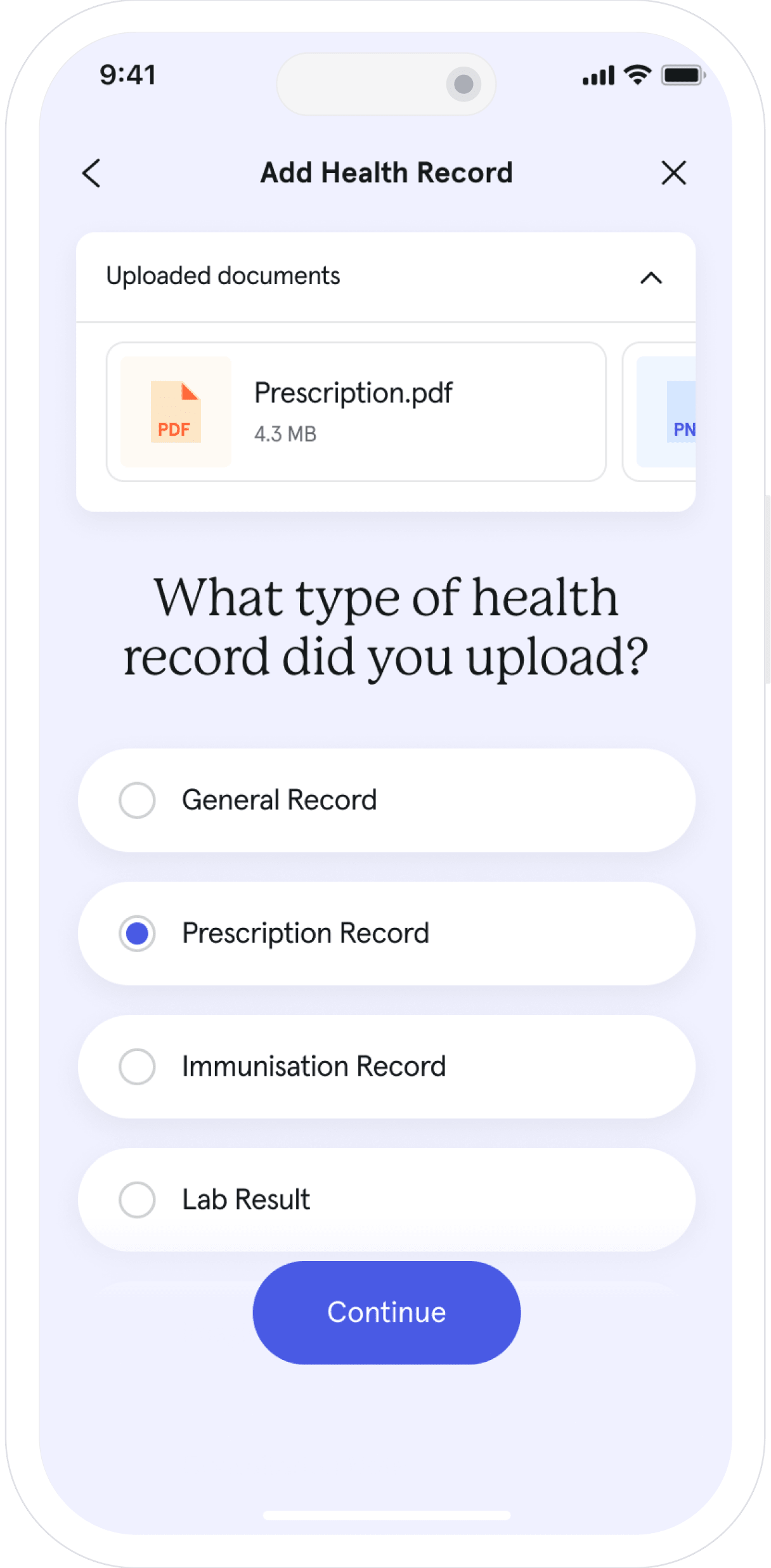This screenshot has width=771, height=1568.
Task: Select the General Record option
Action: pos(385,800)
